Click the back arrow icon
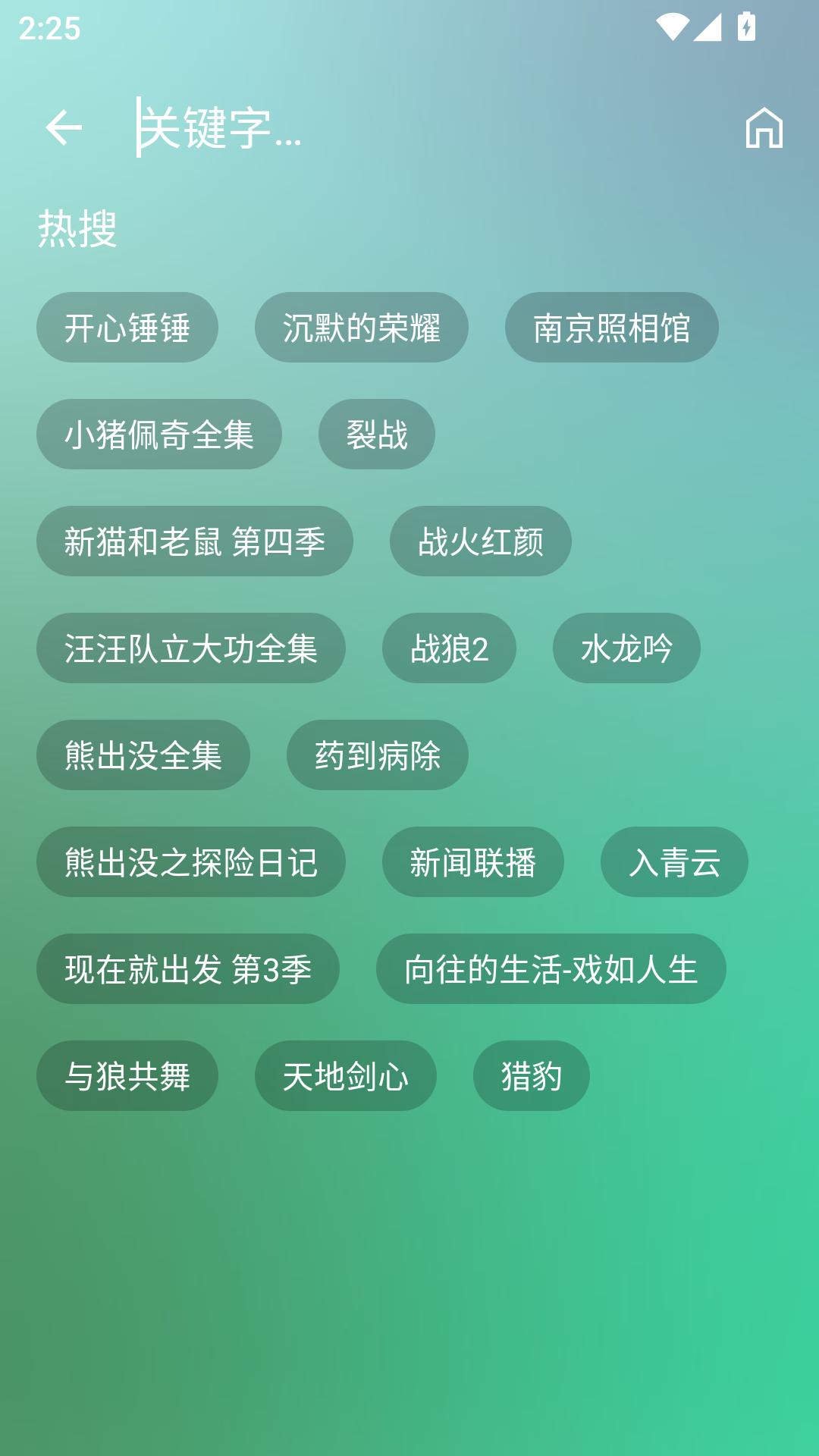819x1456 pixels. tap(64, 127)
